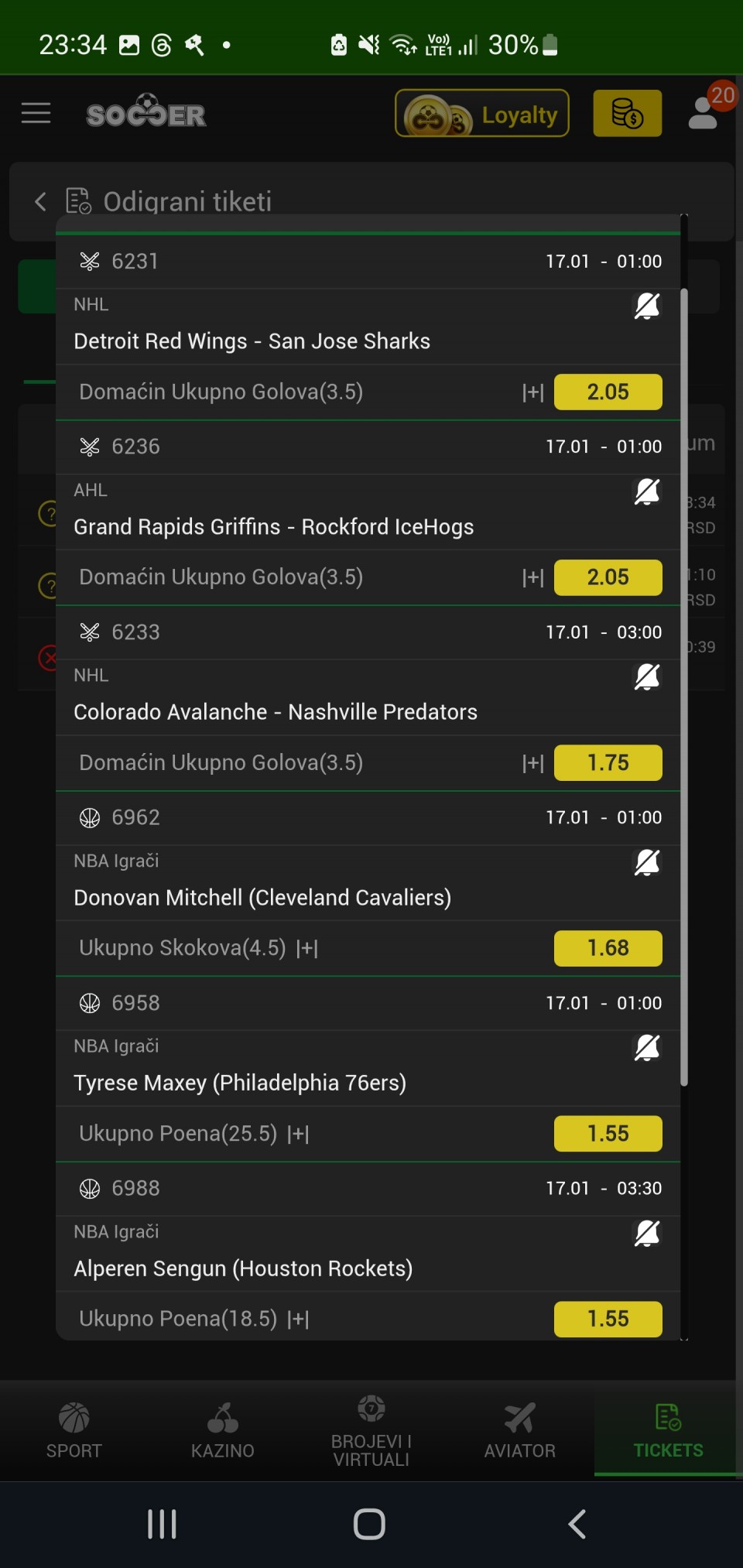
Task: Toggle notification bell for Grand Rapids Griffins match
Action: [647, 492]
